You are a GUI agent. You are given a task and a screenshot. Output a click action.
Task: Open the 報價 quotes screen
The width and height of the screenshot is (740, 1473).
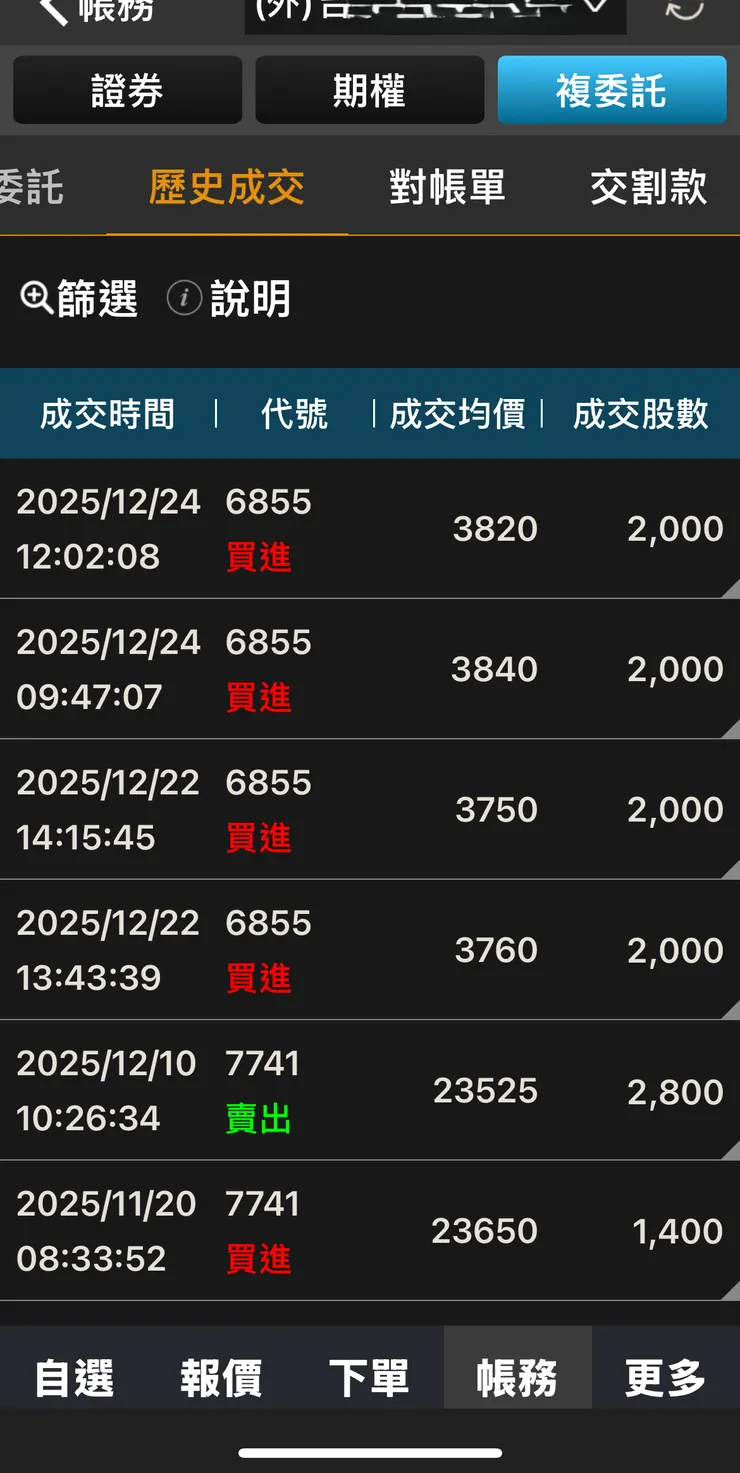[x=221, y=1377]
